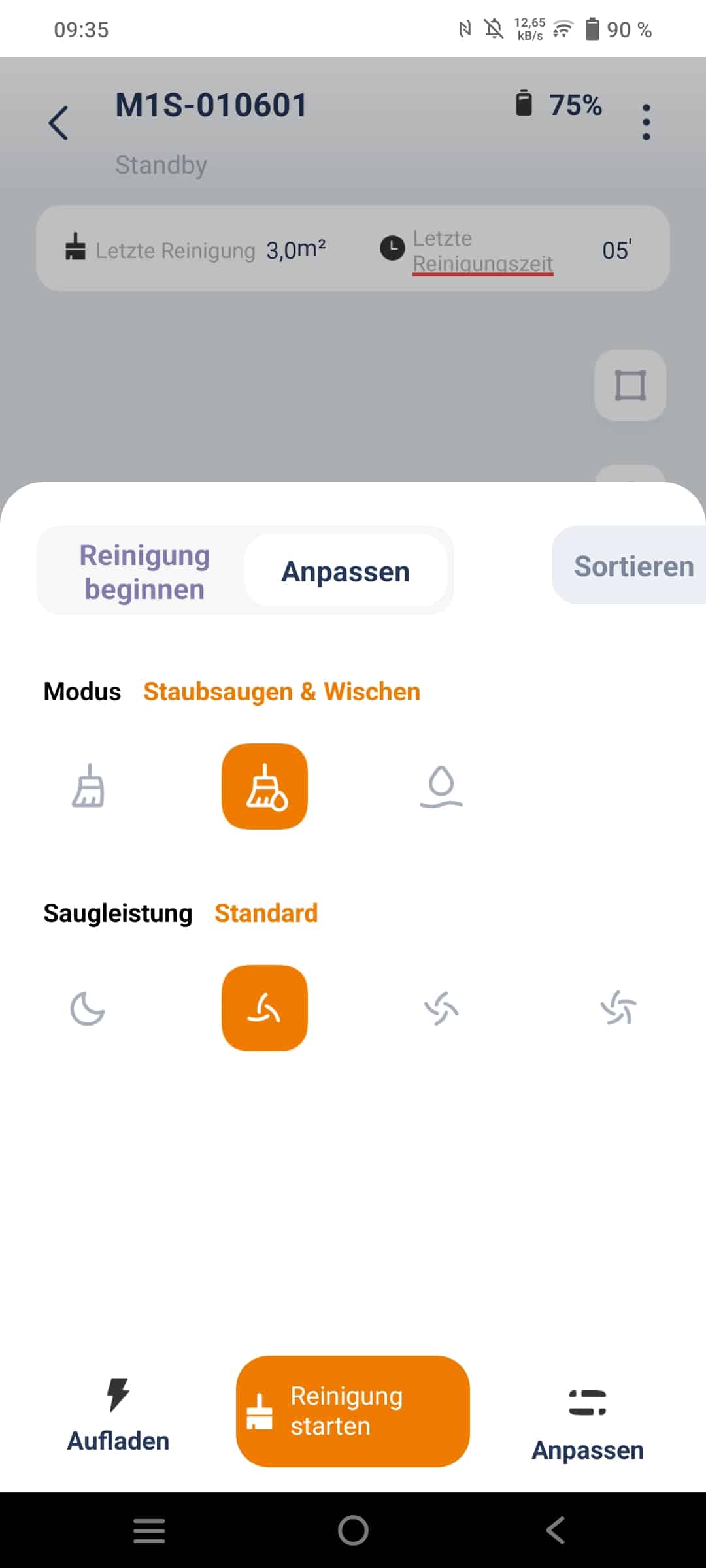The height and width of the screenshot is (1568, 706).
Task: Send the robot to Aufladen
Action: [118, 1414]
